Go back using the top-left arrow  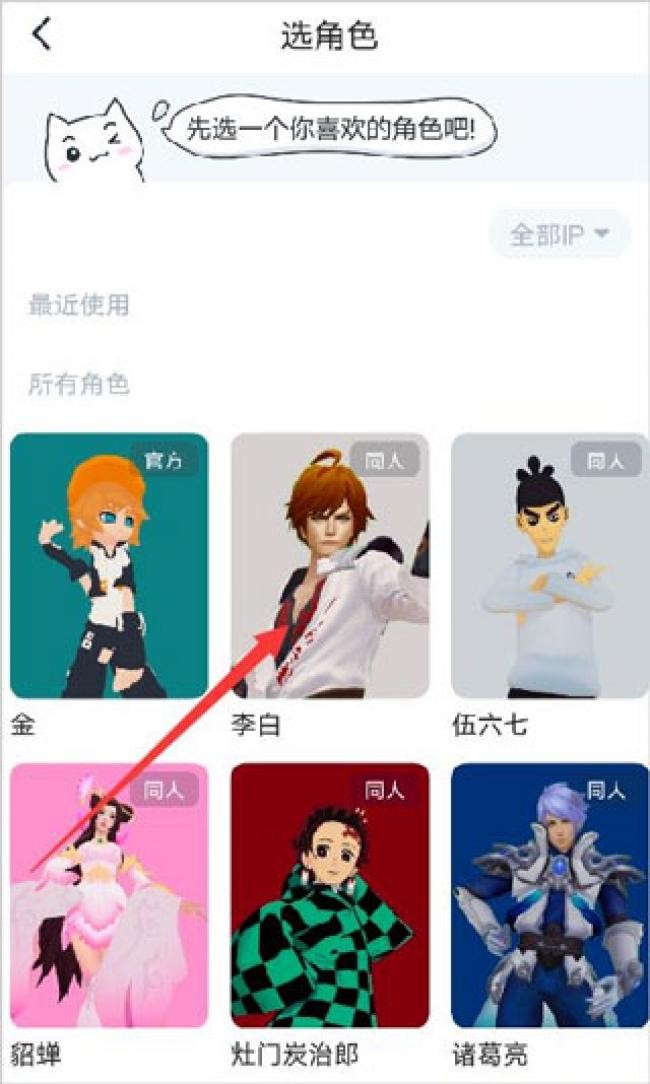pyautogui.click(x=41, y=35)
